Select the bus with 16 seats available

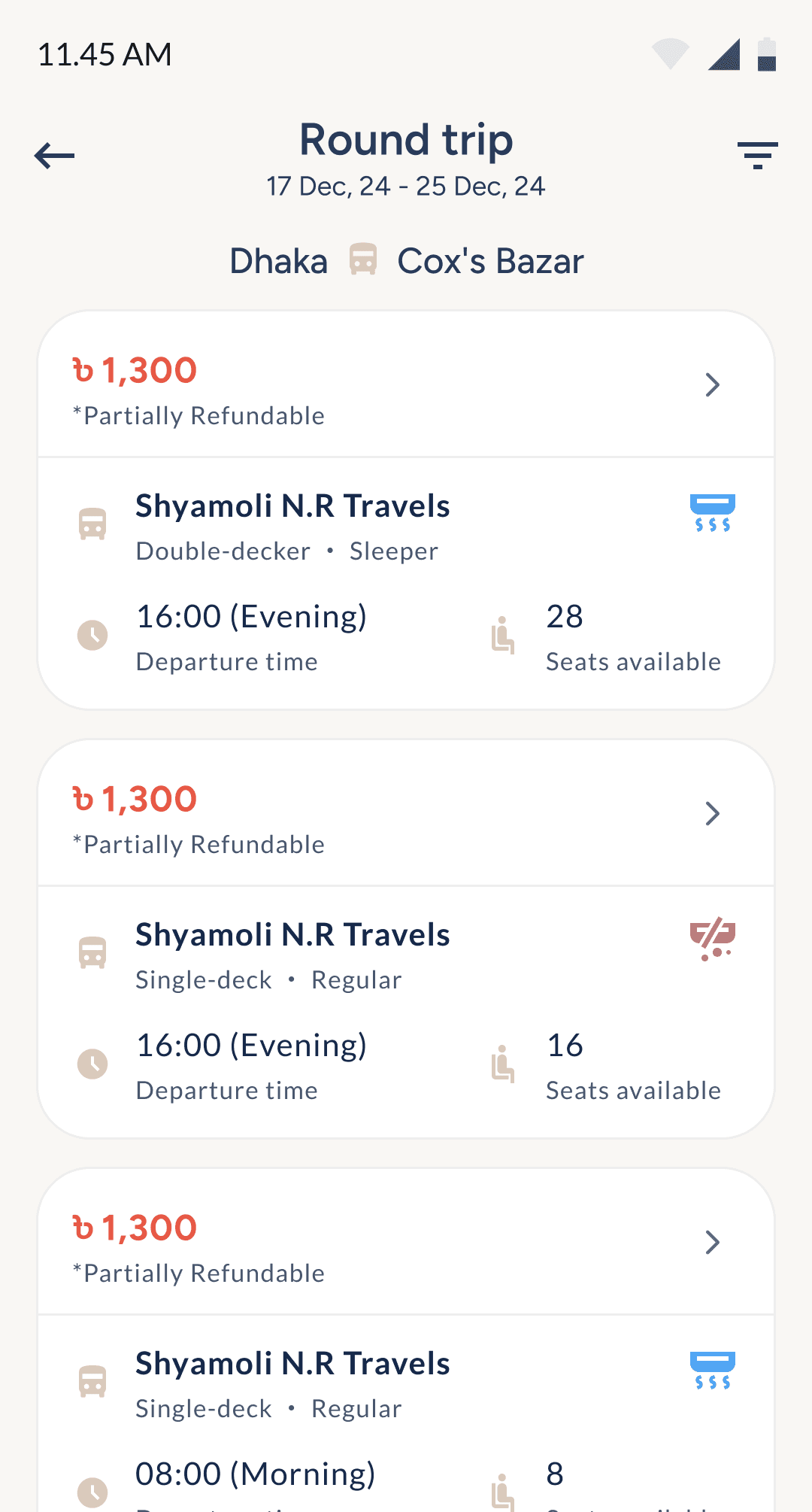[406, 955]
